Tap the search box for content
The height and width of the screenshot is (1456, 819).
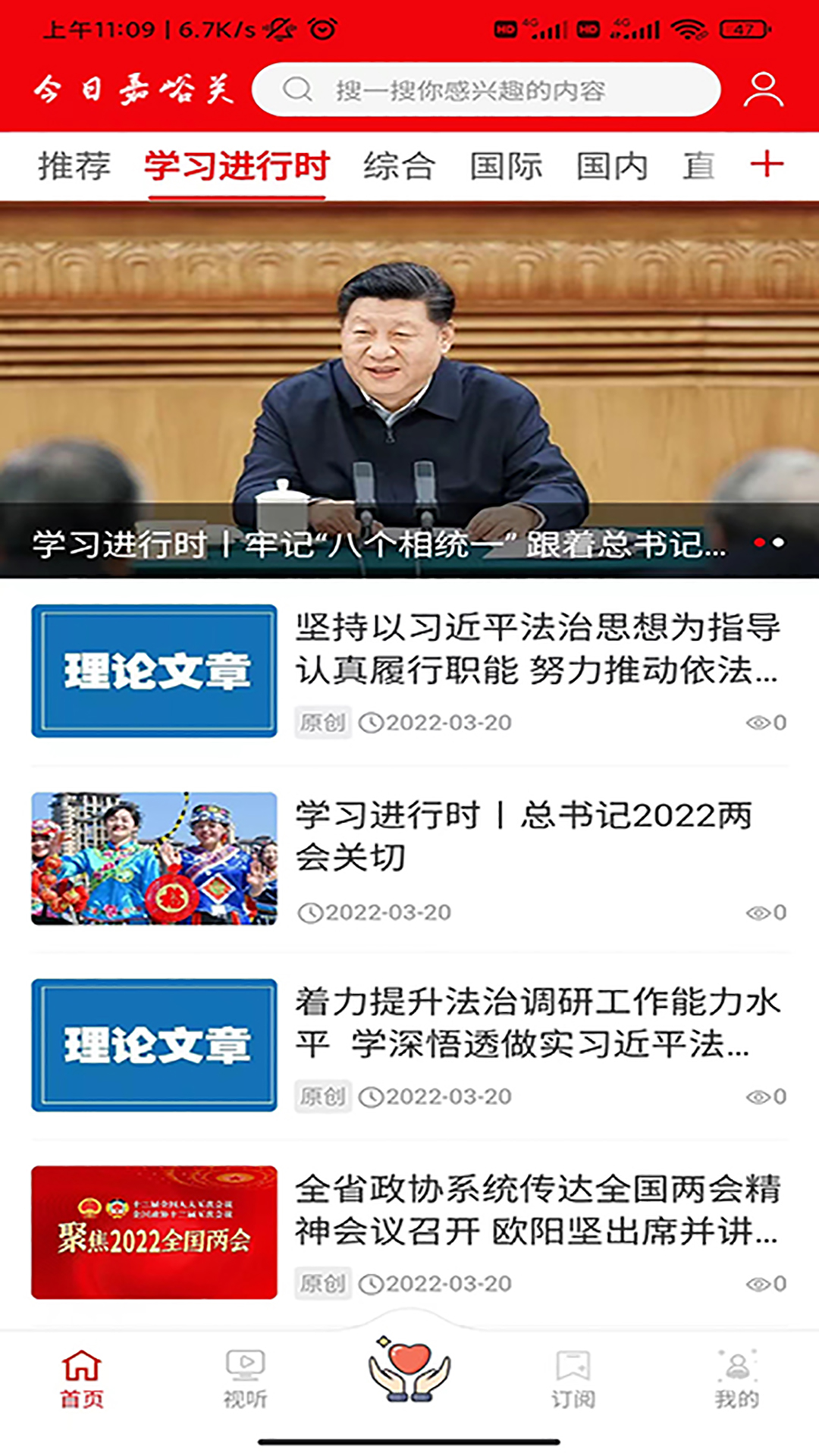485,90
